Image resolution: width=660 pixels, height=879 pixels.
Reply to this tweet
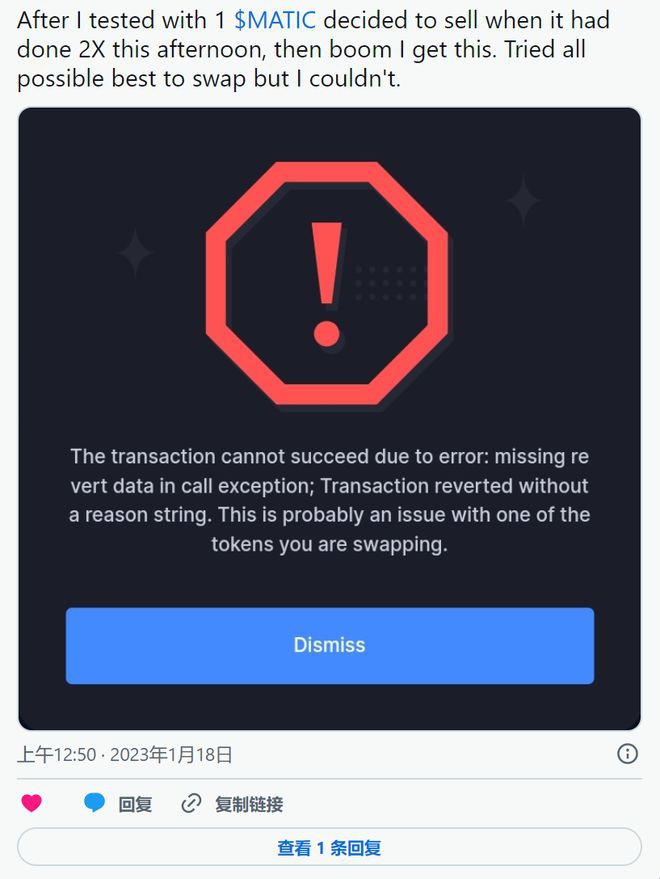pyautogui.click(x=118, y=804)
